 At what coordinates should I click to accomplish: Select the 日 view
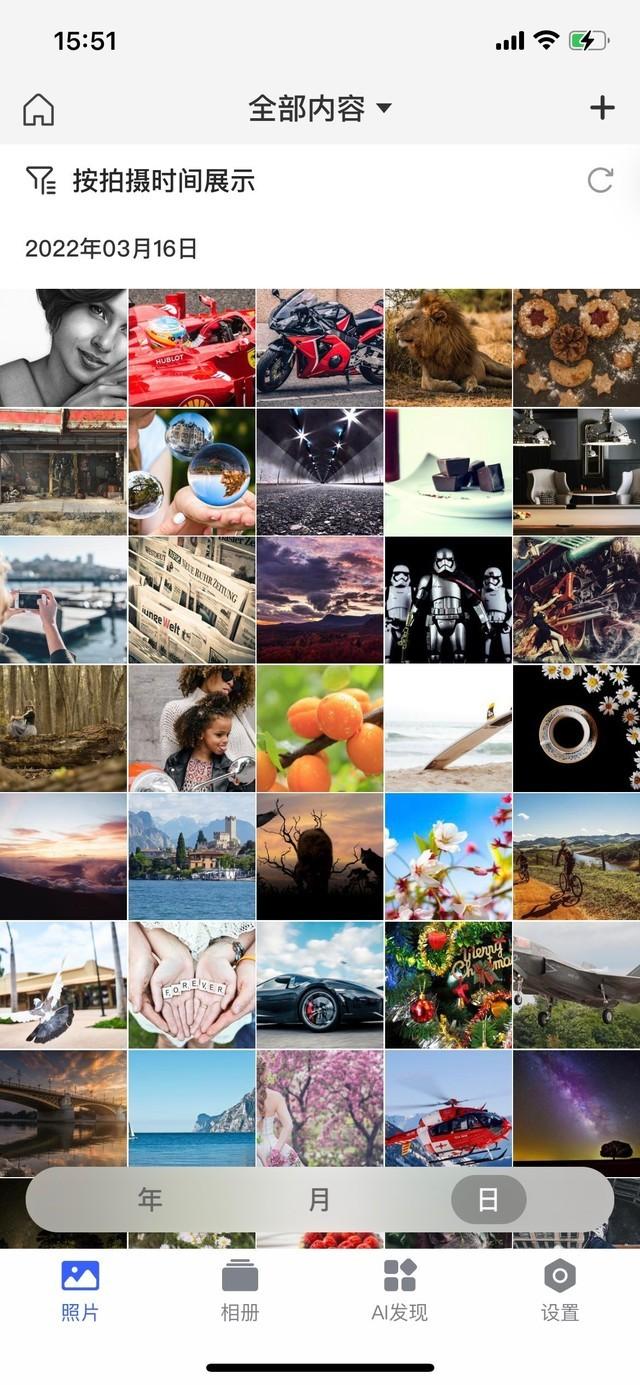point(488,1200)
